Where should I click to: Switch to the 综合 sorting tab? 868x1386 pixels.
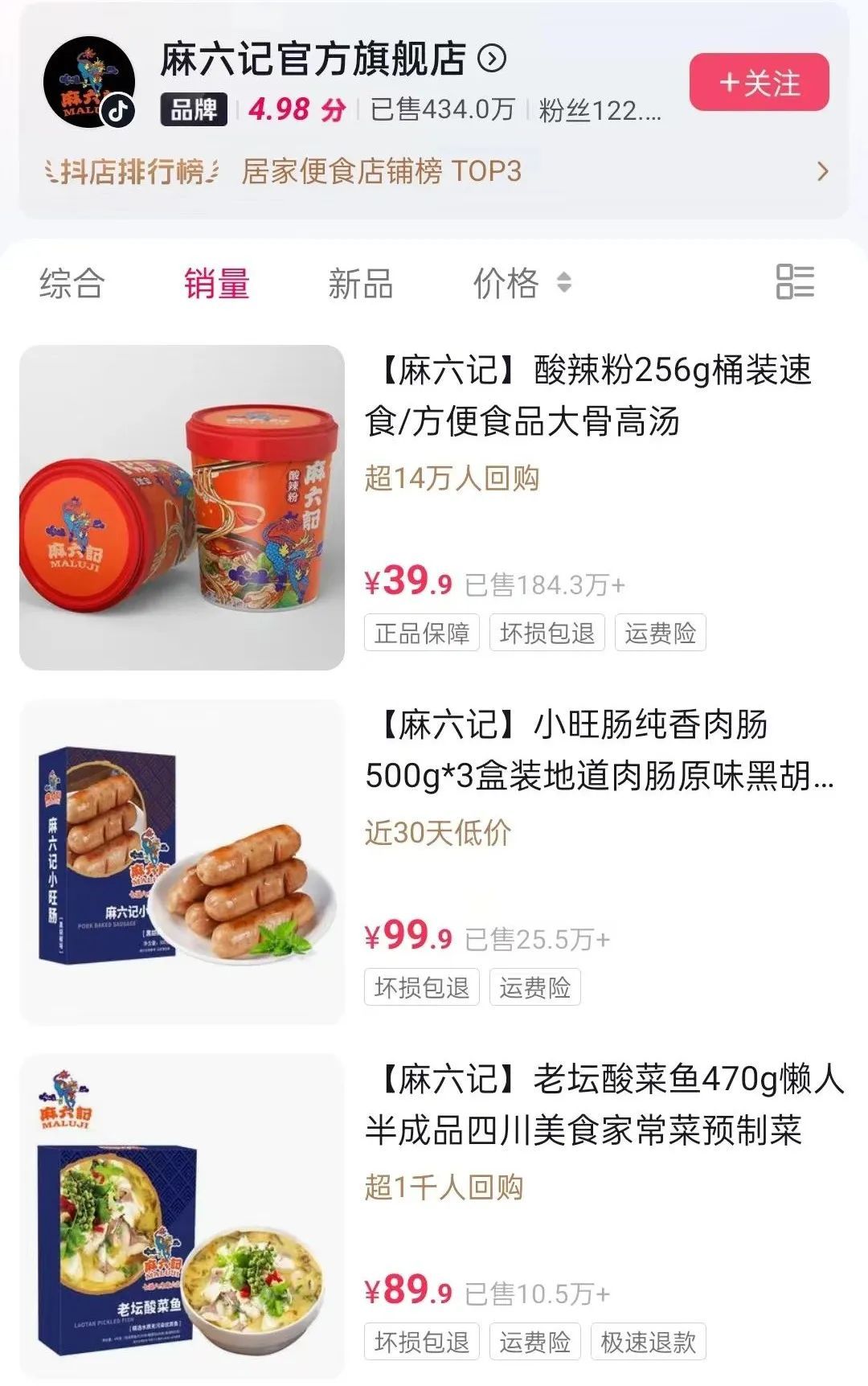[72, 283]
